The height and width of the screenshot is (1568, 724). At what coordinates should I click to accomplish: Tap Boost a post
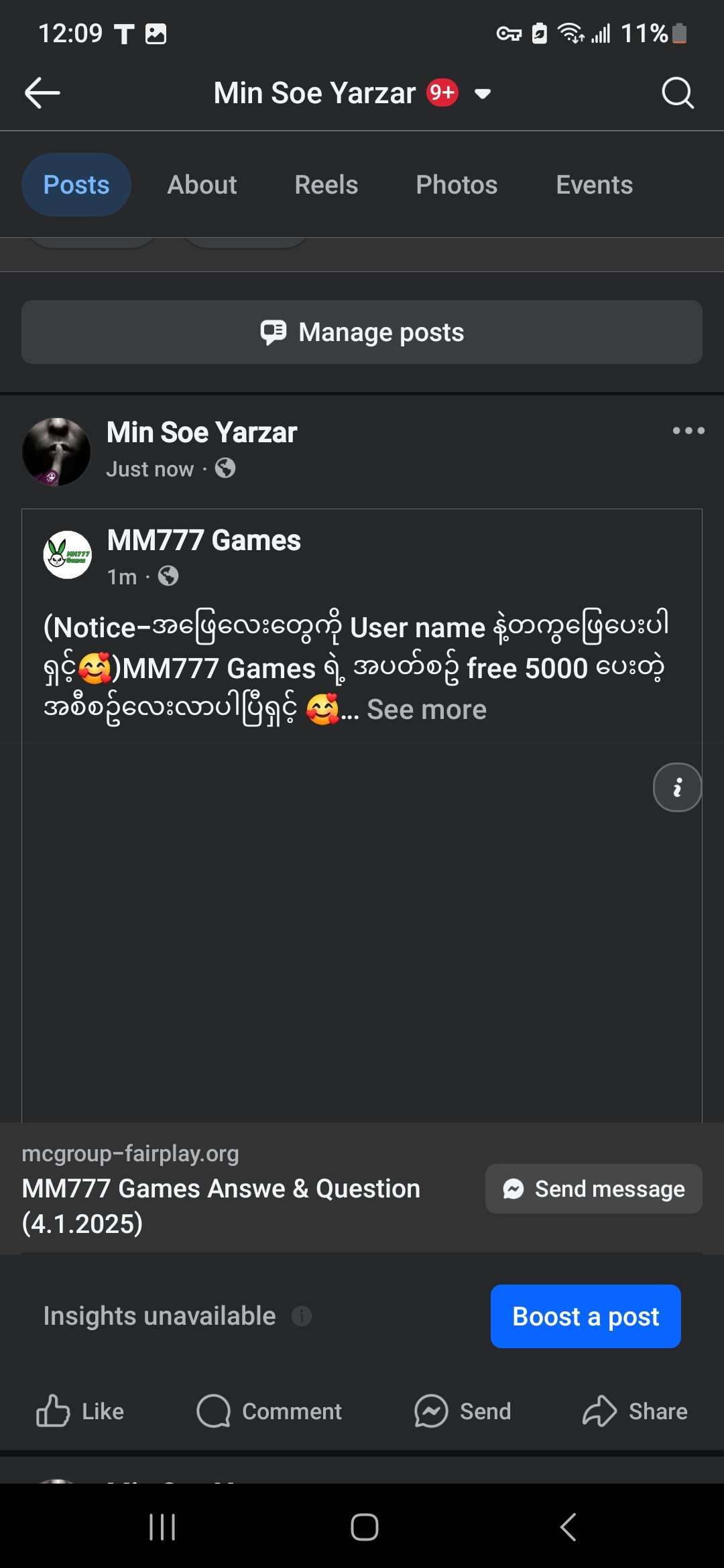pyautogui.click(x=585, y=1316)
